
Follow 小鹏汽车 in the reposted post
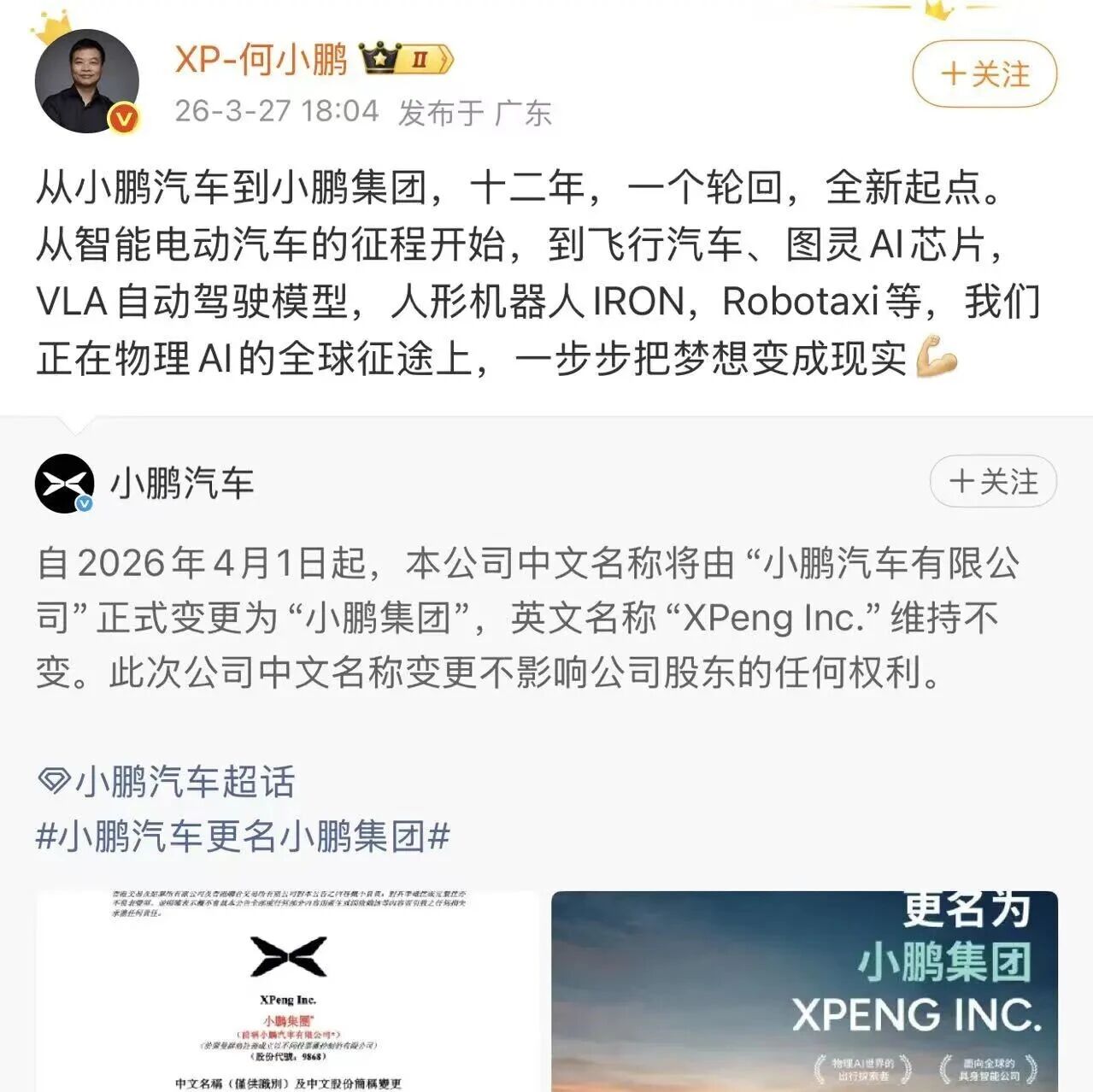tap(993, 482)
